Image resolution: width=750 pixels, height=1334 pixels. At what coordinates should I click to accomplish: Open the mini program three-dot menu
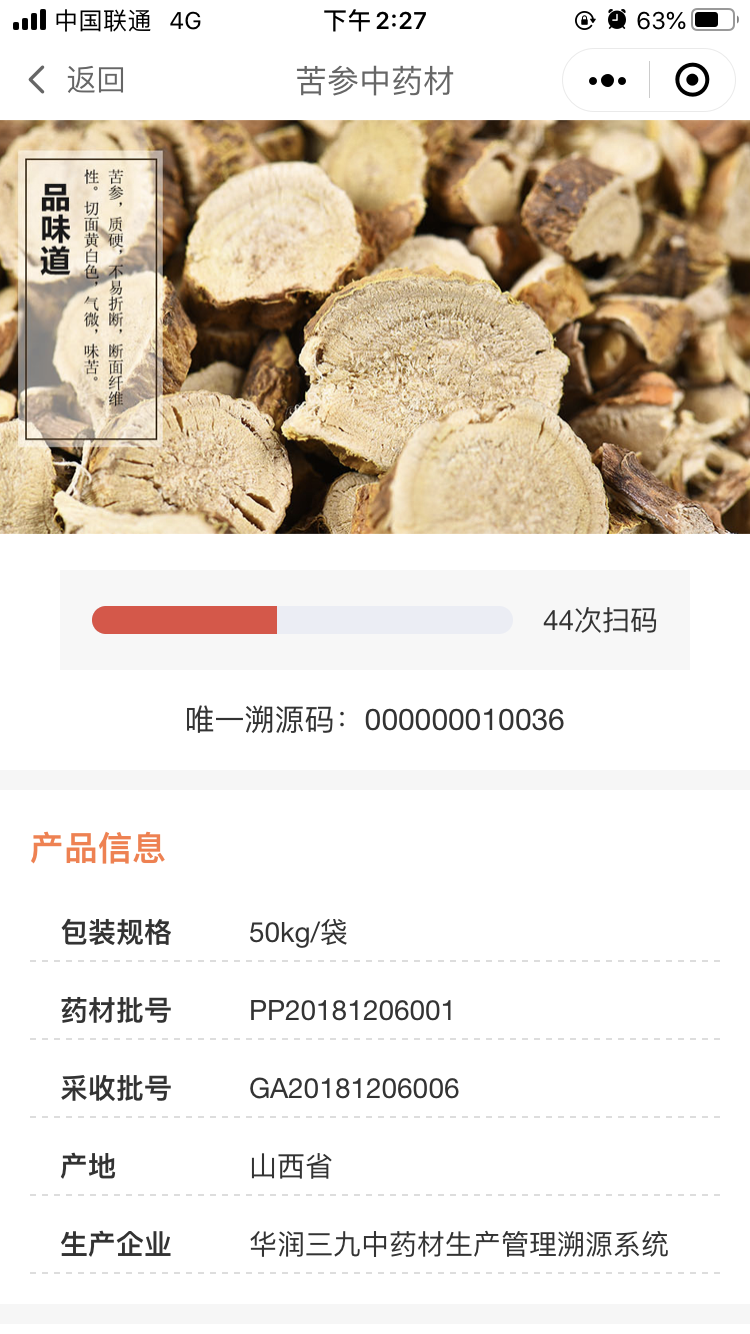pyautogui.click(x=607, y=80)
